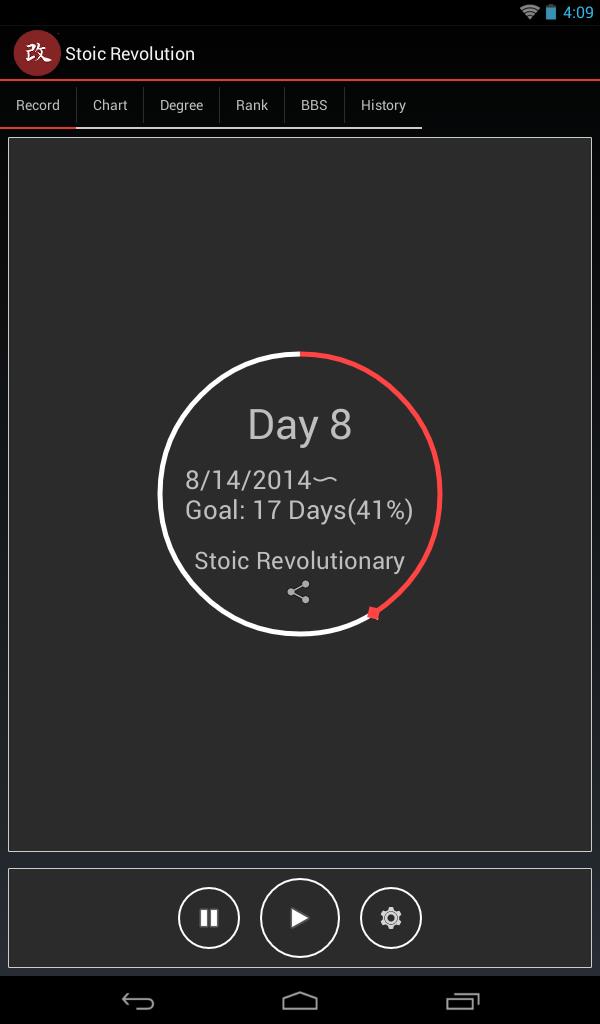View the History tab
This screenshot has height=1024, width=600.
pyautogui.click(x=383, y=105)
